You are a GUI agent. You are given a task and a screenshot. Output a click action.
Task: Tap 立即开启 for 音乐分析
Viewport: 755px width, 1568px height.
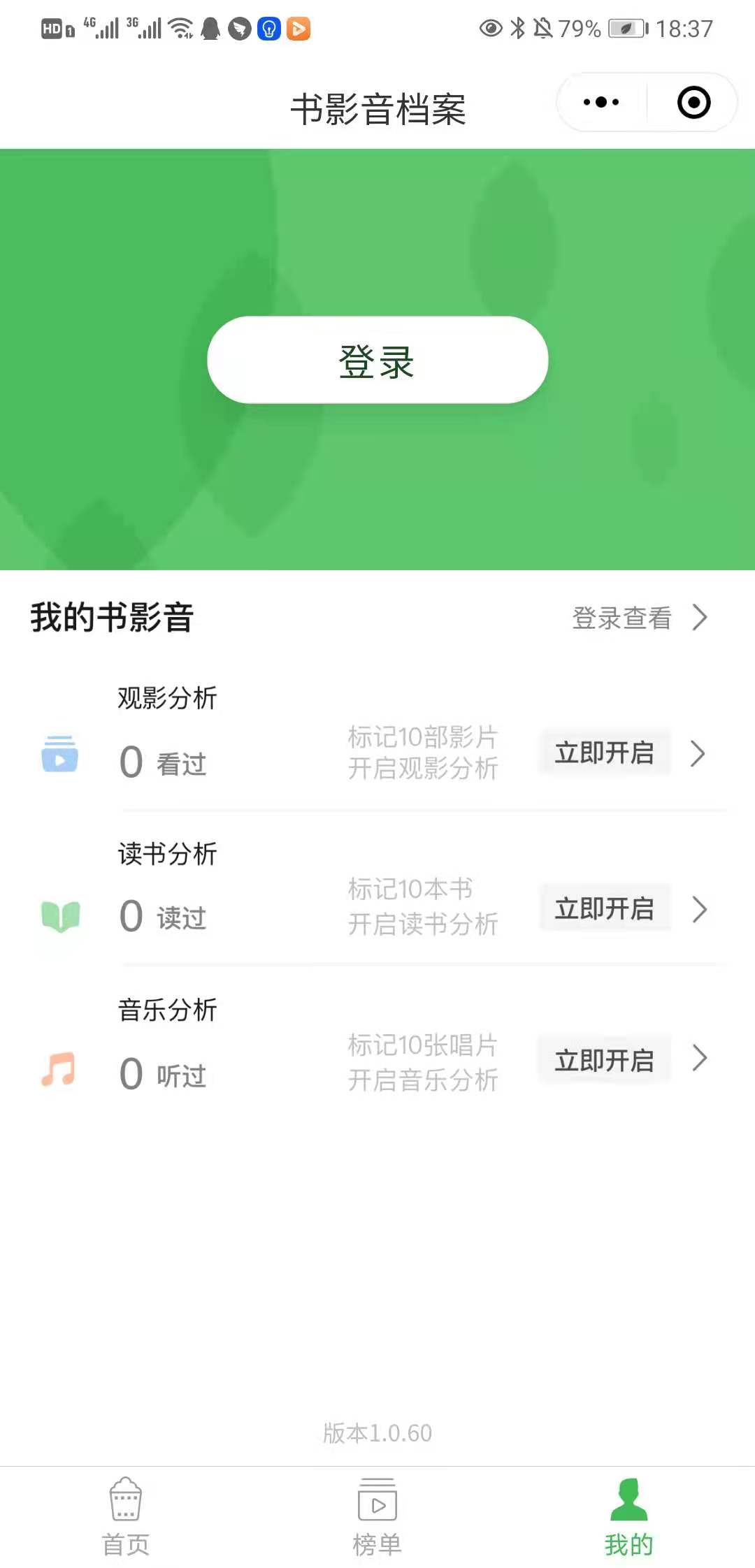(x=605, y=1060)
